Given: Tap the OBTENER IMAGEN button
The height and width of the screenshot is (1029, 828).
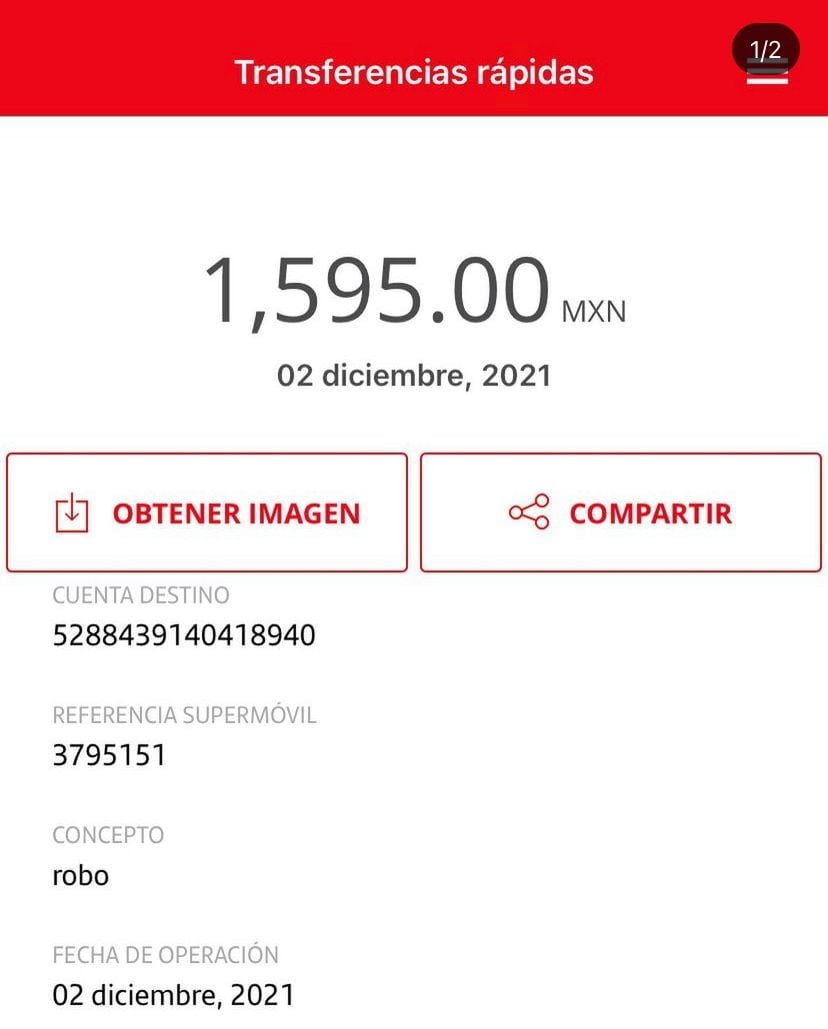Looking at the screenshot, I should click(207, 513).
